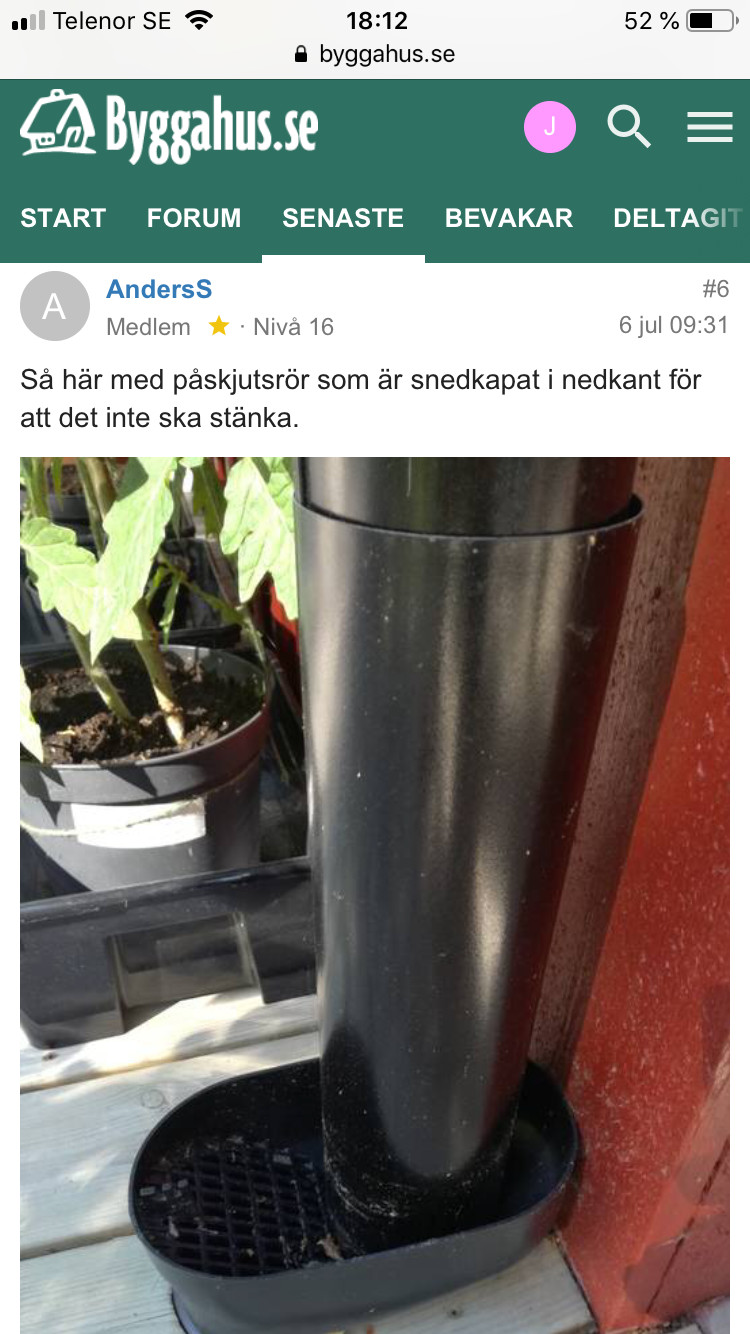Viewport: 750px width, 1334px height.
Task: Select the SENASTE tab
Action: click(343, 218)
